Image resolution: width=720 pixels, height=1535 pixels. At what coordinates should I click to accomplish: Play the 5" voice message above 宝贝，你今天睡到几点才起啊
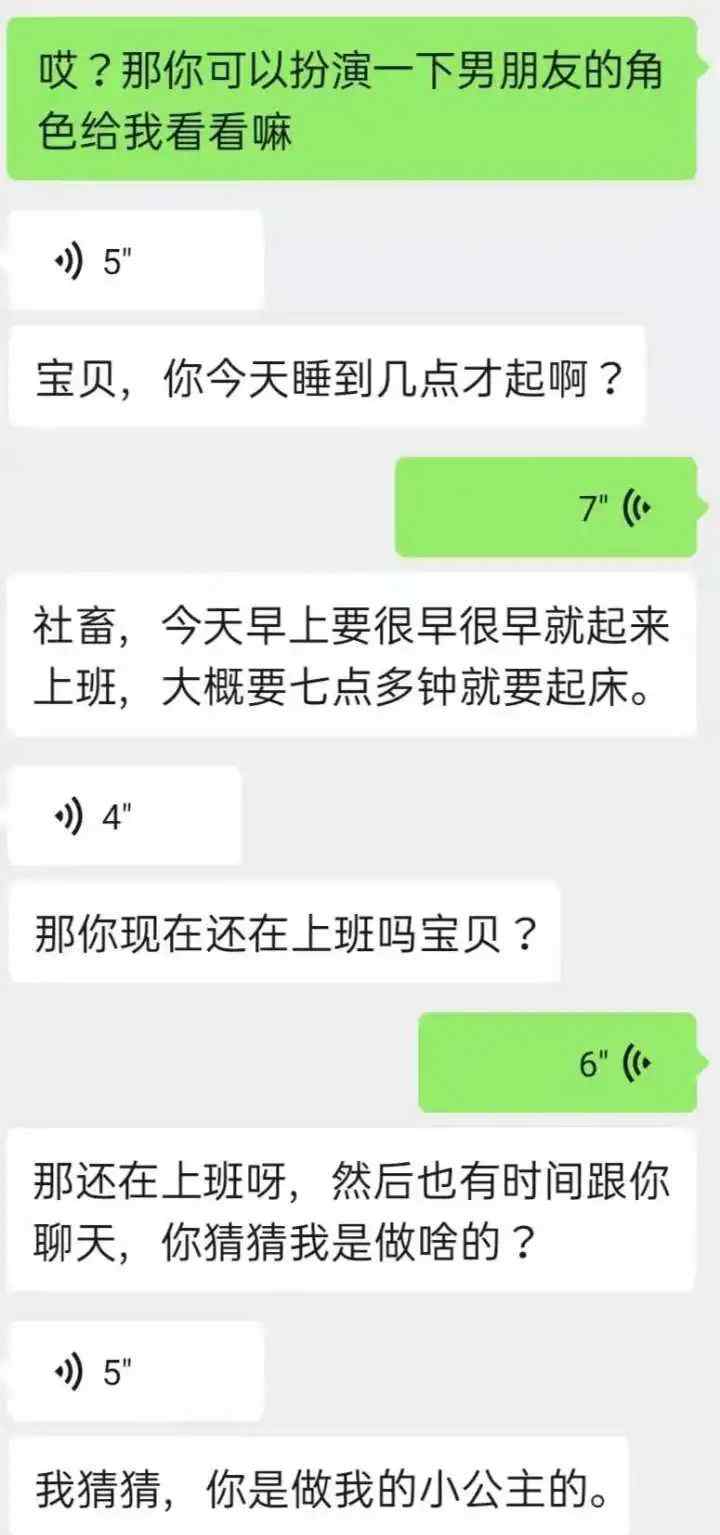(136, 261)
